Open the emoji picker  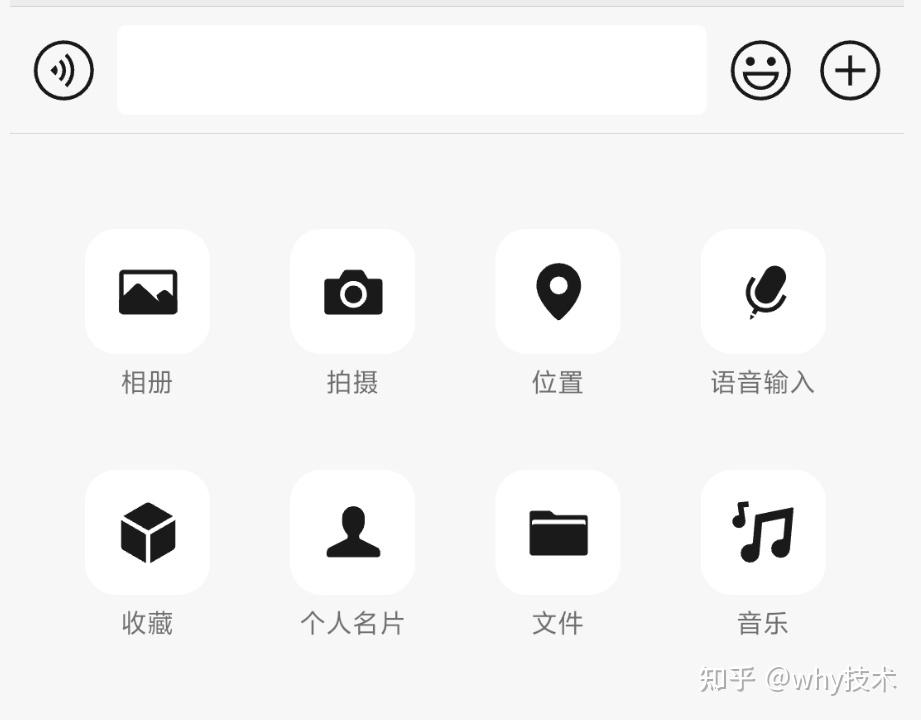pos(760,71)
